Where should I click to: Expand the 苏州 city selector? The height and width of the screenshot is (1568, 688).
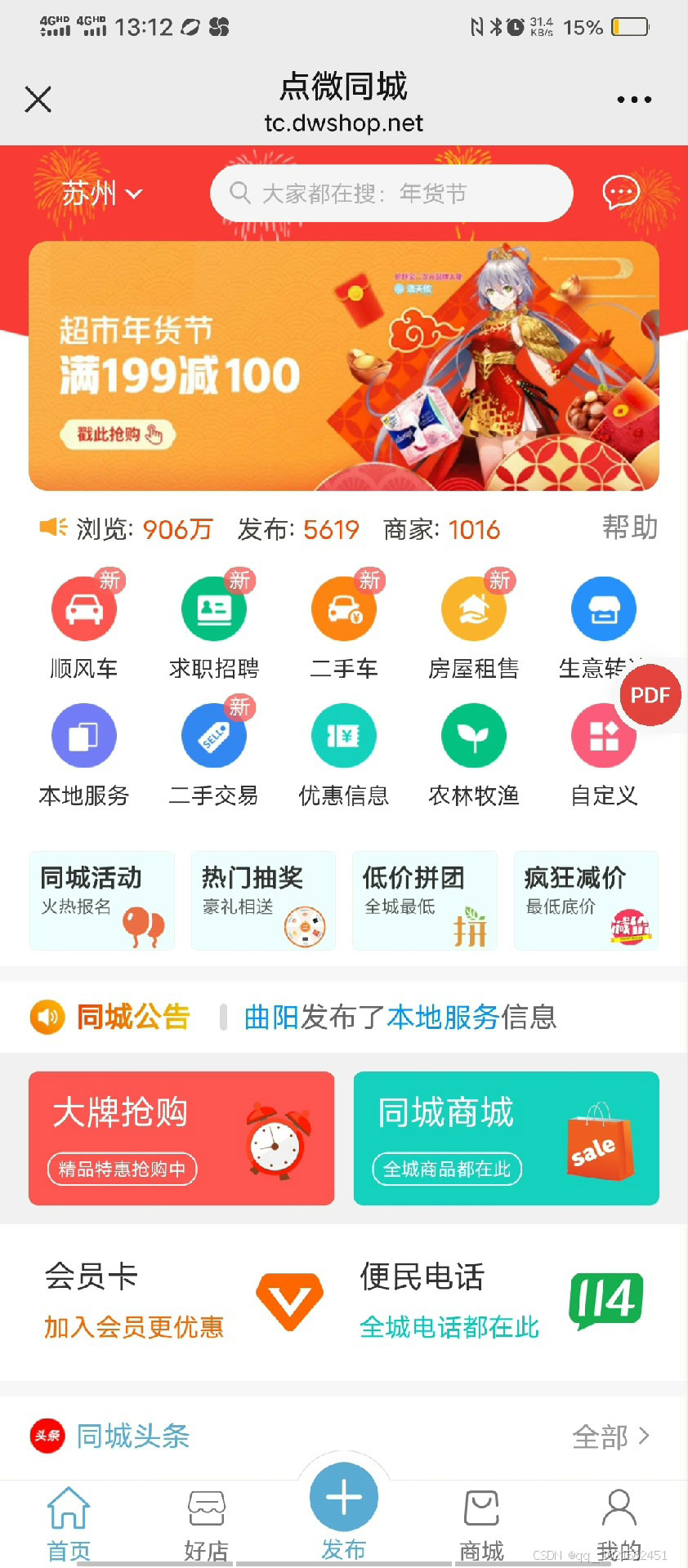point(101,194)
